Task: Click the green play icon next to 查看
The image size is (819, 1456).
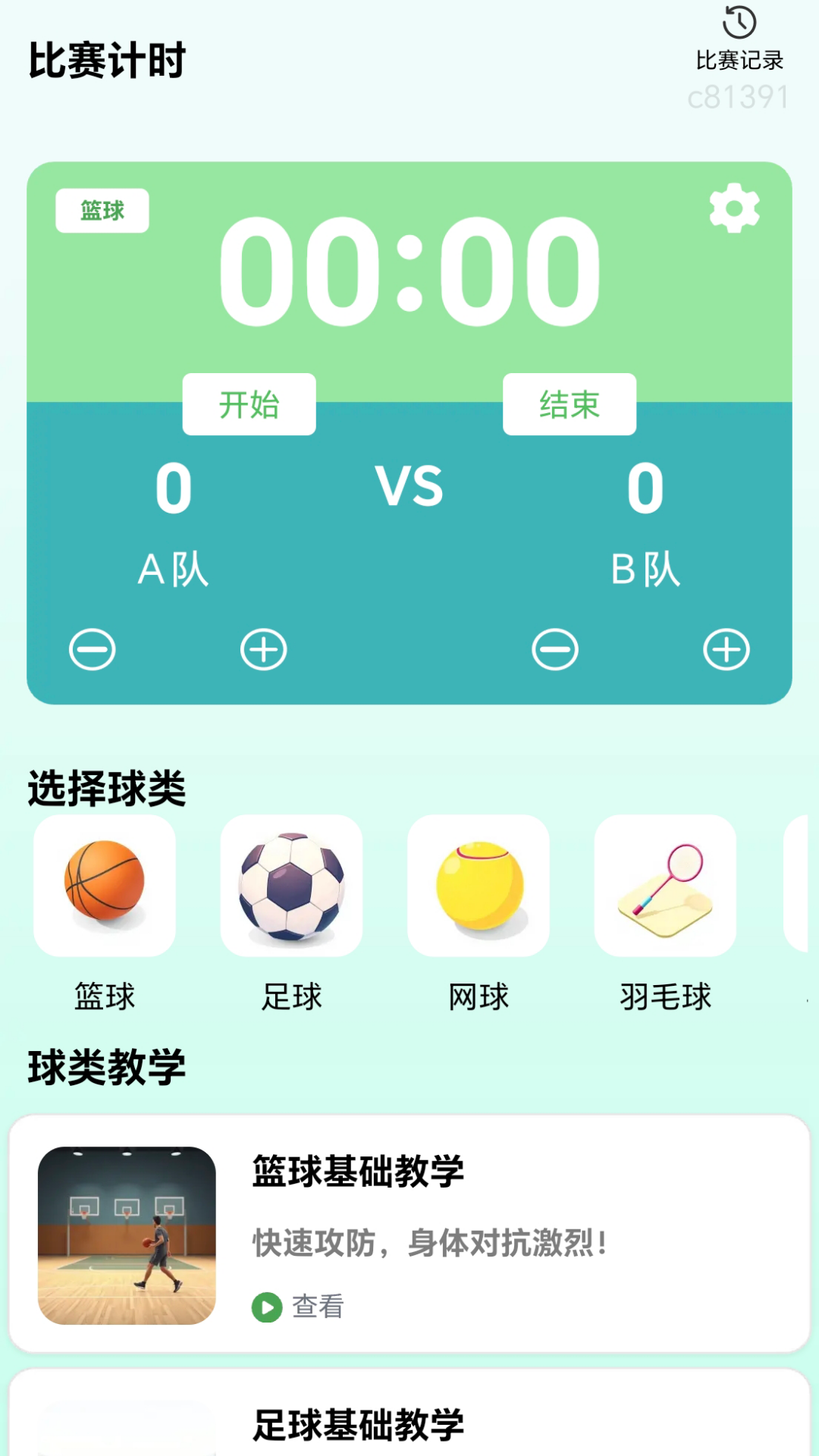Action: point(265,1301)
